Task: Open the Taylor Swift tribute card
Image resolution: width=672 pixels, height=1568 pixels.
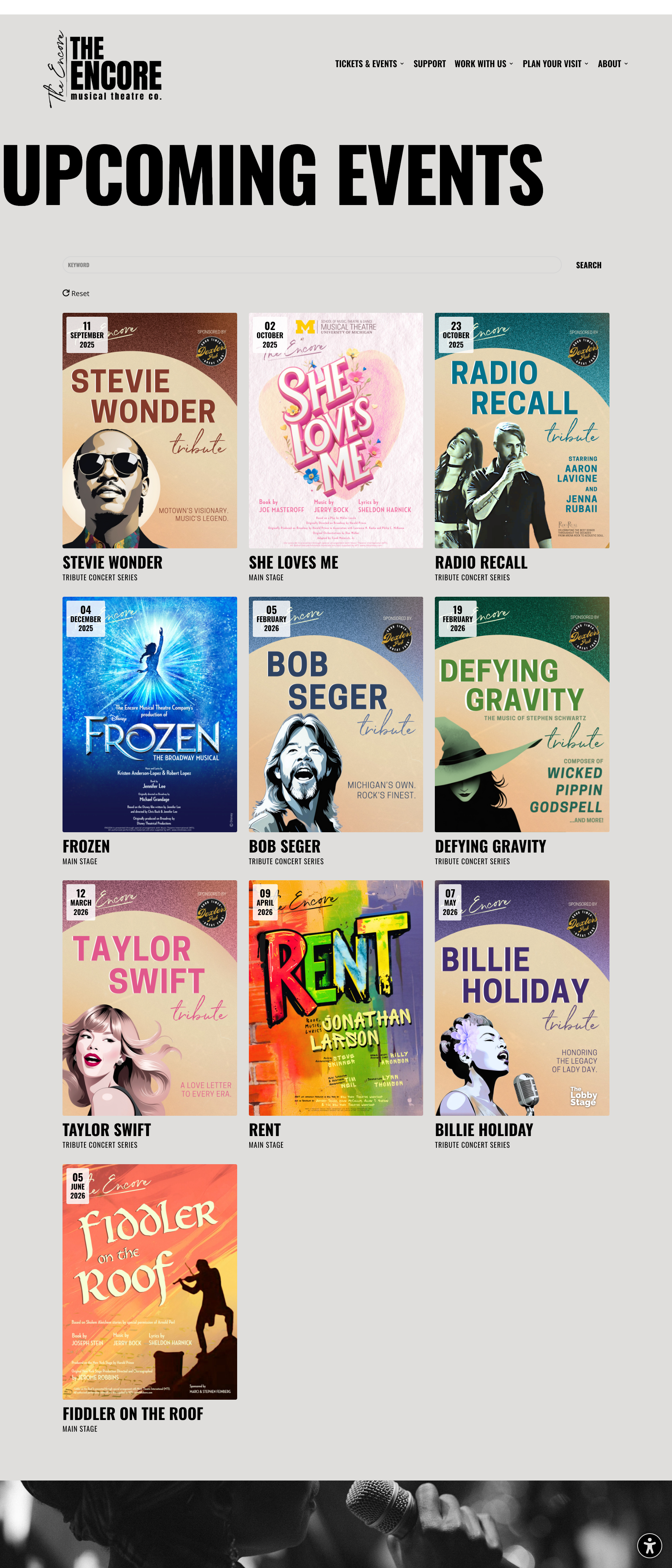Action: point(149,998)
